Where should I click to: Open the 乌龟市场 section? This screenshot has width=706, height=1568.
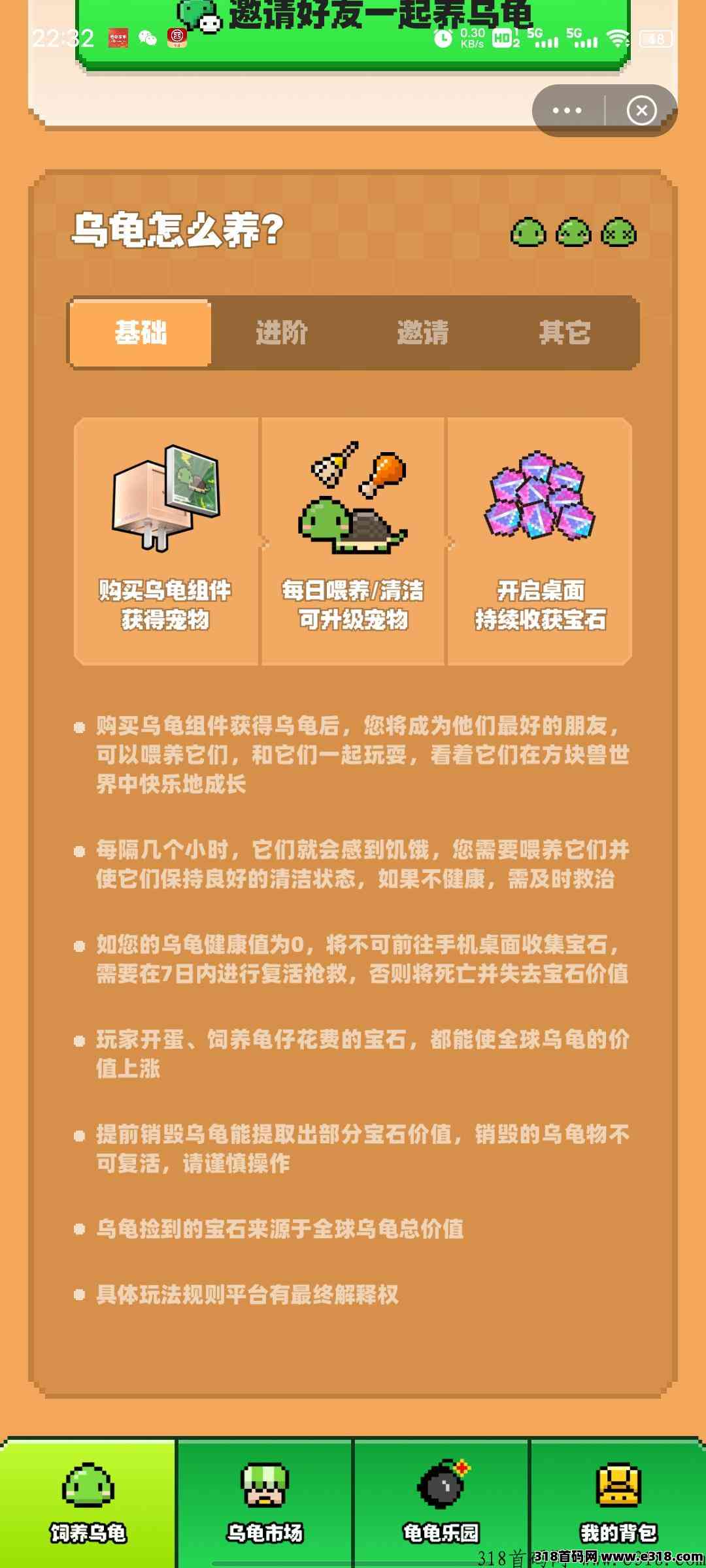pos(265,1503)
